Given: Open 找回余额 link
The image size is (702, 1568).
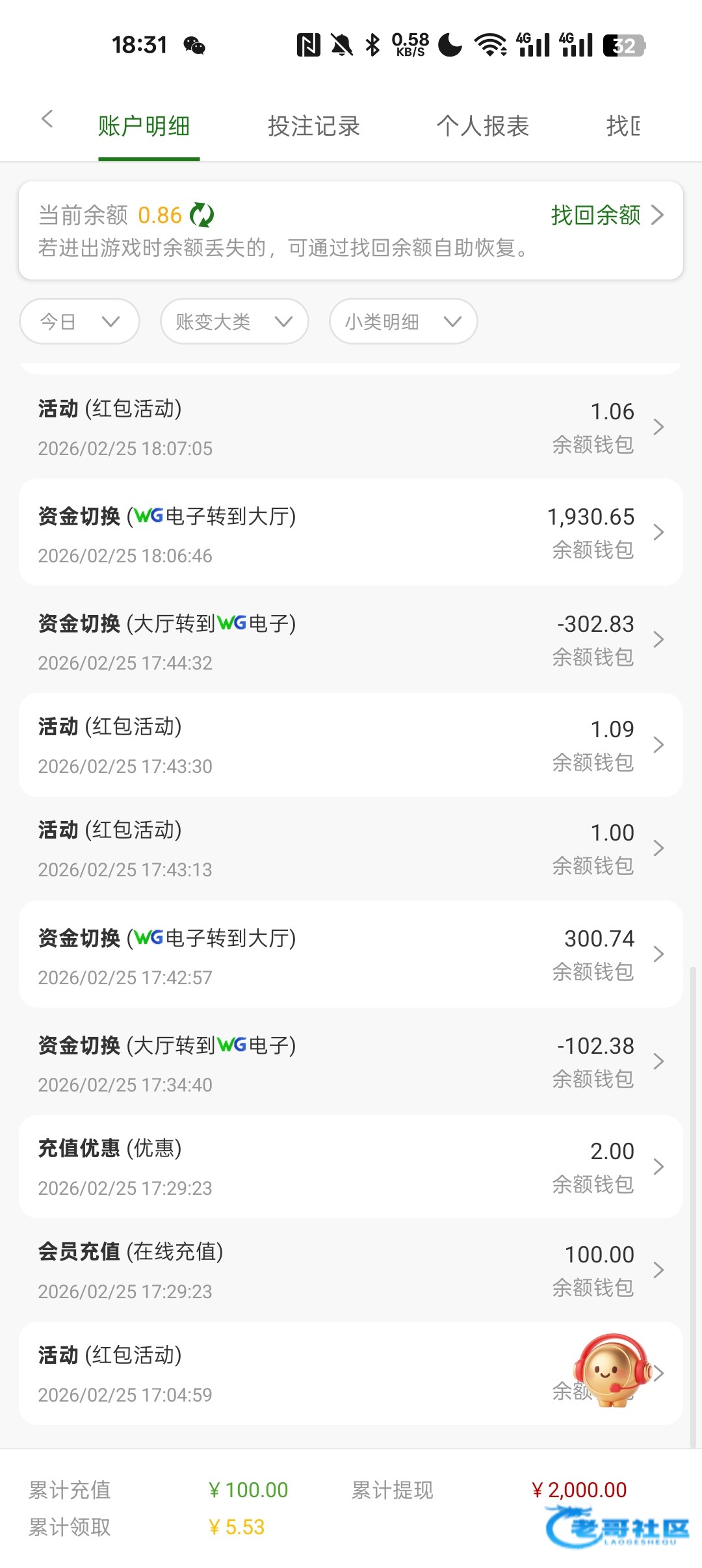Looking at the screenshot, I should click(x=606, y=215).
